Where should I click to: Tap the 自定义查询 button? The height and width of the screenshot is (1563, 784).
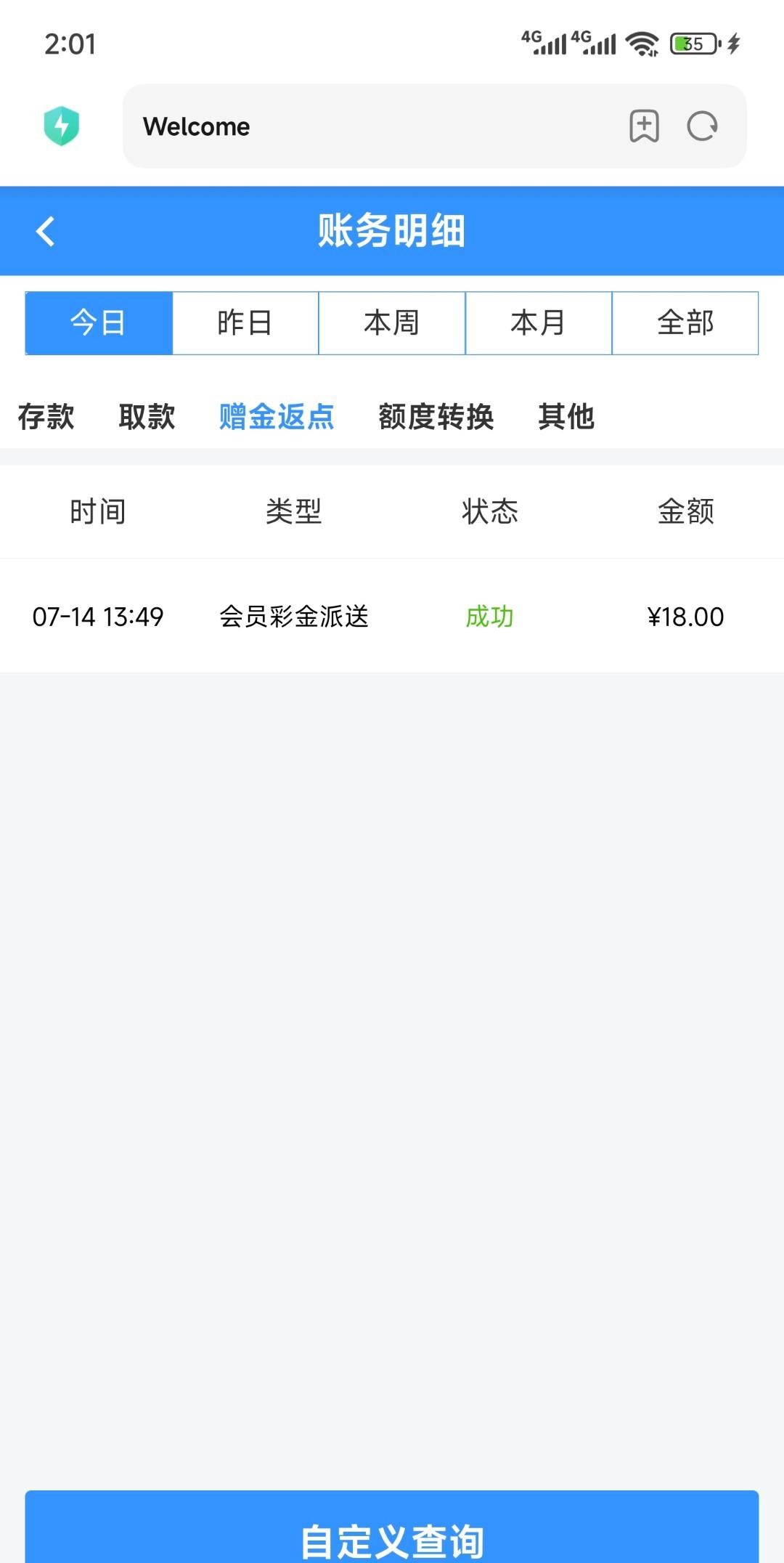[392, 1532]
